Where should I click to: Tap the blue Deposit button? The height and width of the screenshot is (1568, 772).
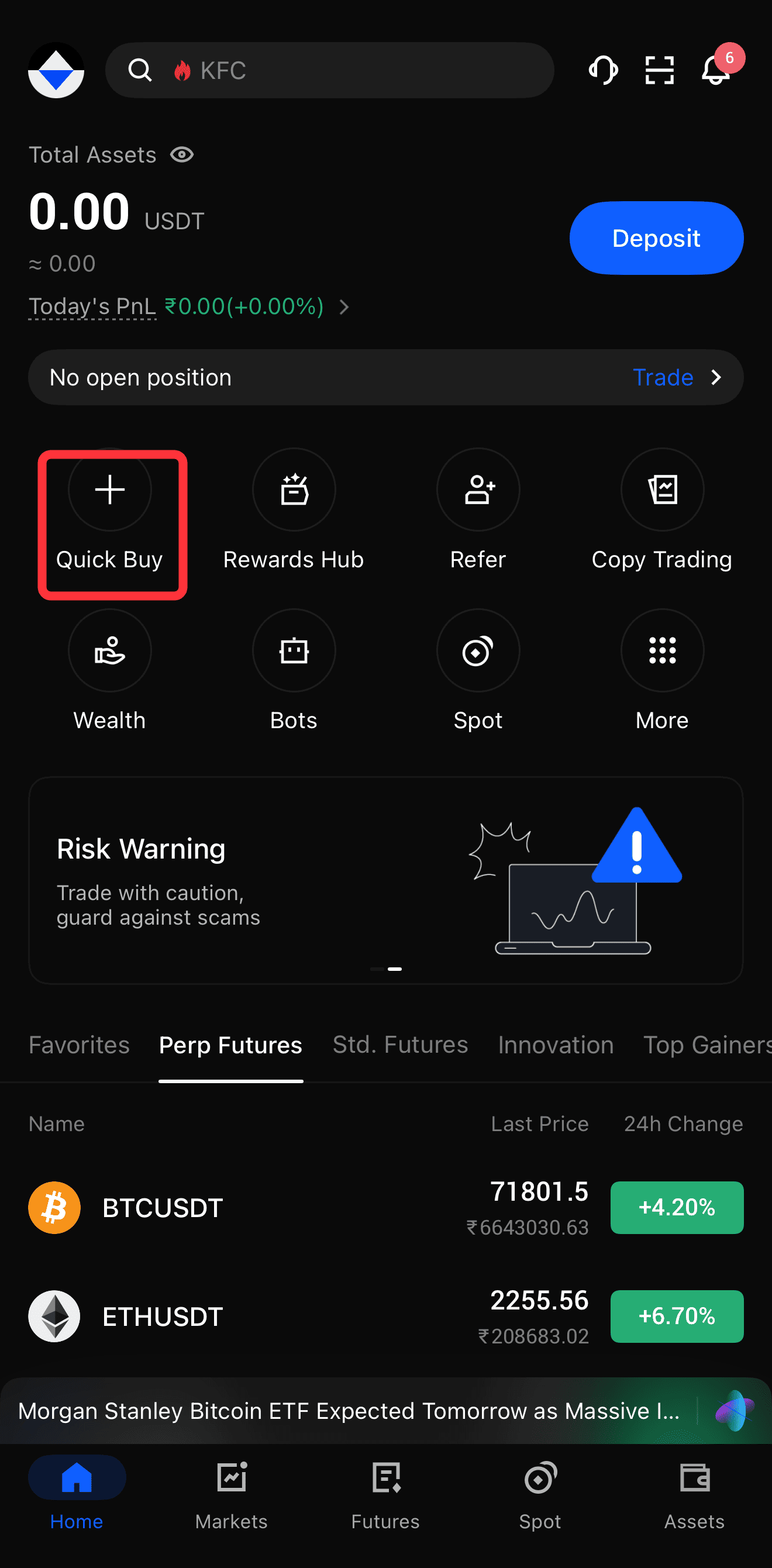coord(656,238)
